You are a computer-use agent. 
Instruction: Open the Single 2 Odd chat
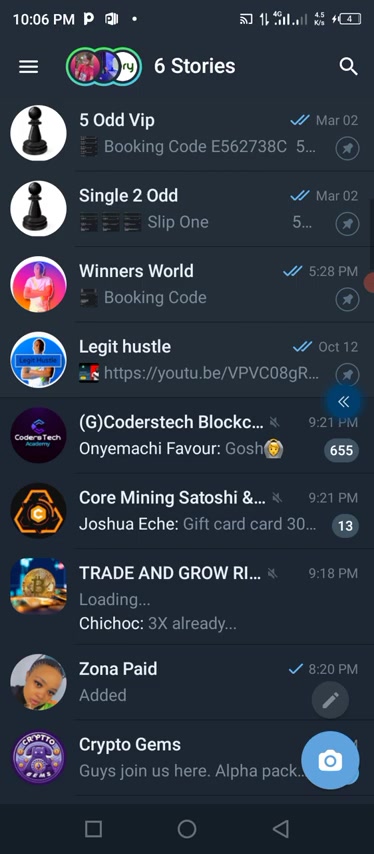187,209
